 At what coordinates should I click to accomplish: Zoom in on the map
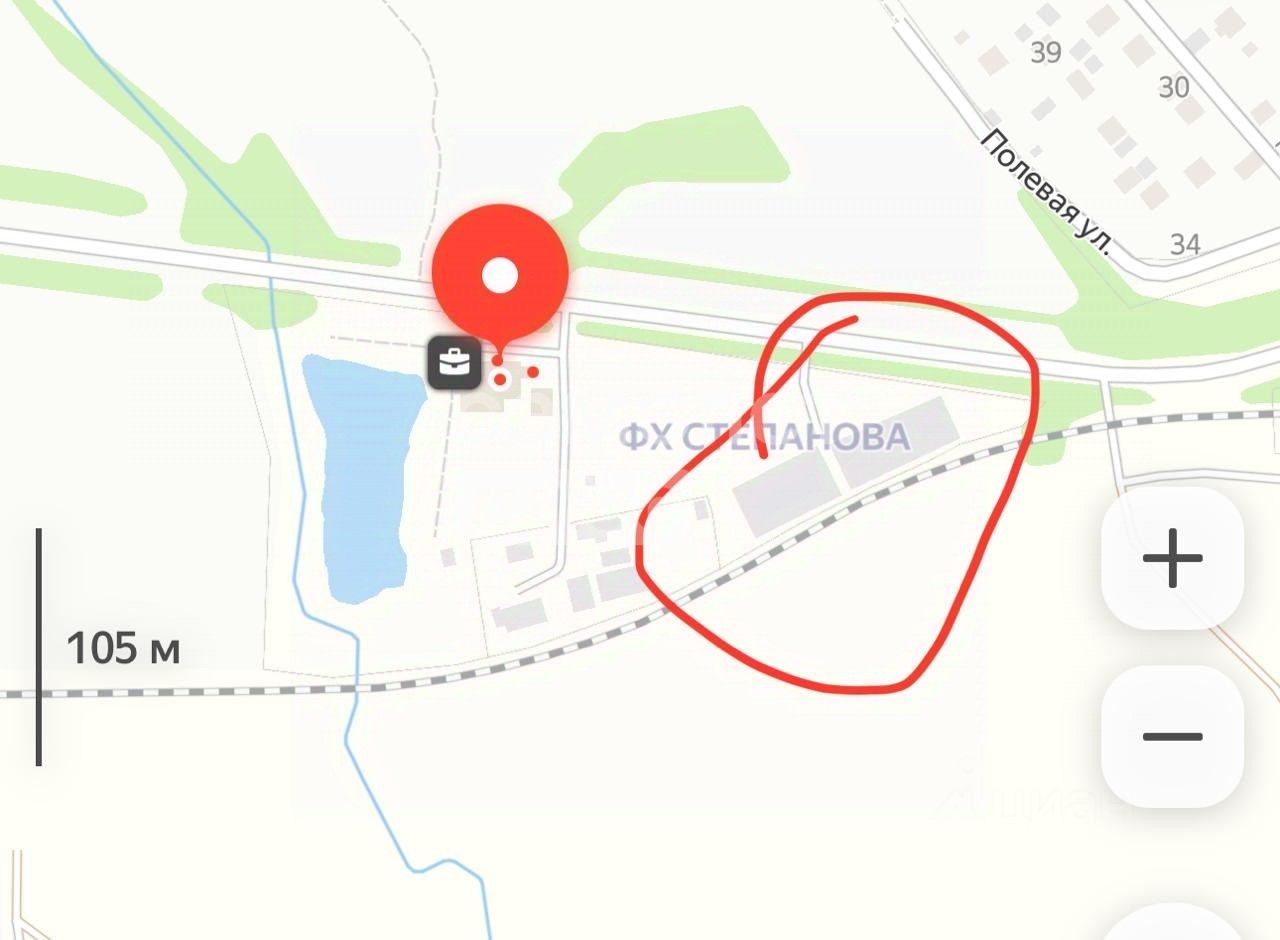(x=1172, y=558)
